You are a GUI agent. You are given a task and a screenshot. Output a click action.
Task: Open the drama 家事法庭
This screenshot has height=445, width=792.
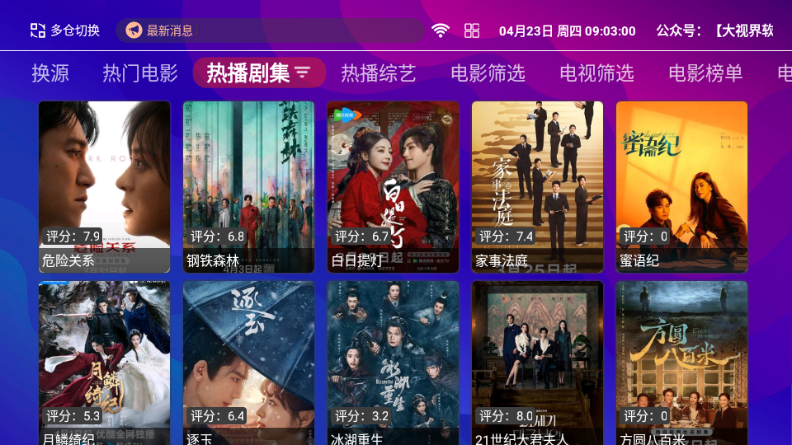[537, 186]
